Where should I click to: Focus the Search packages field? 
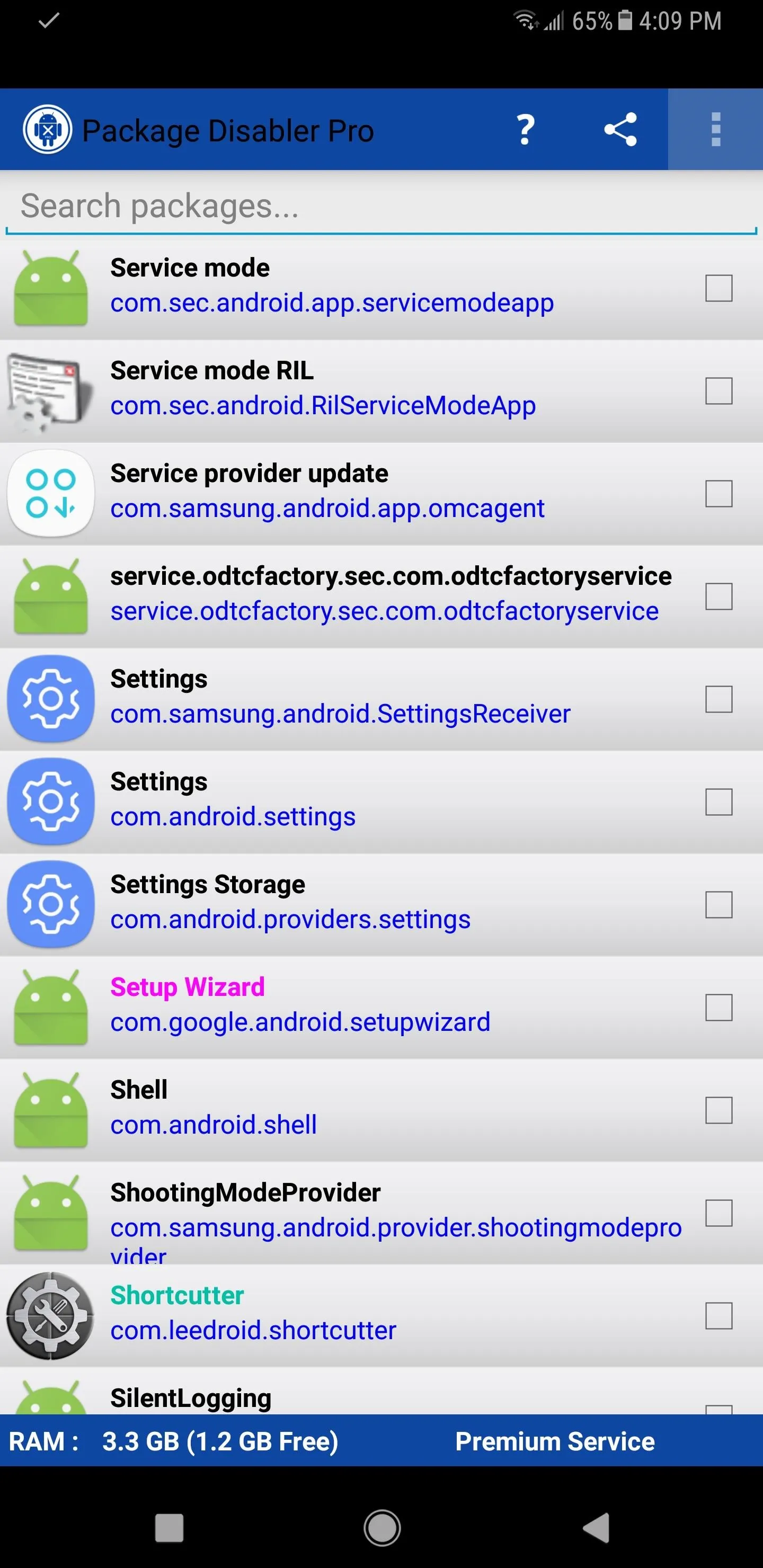(x=381, y=207)
